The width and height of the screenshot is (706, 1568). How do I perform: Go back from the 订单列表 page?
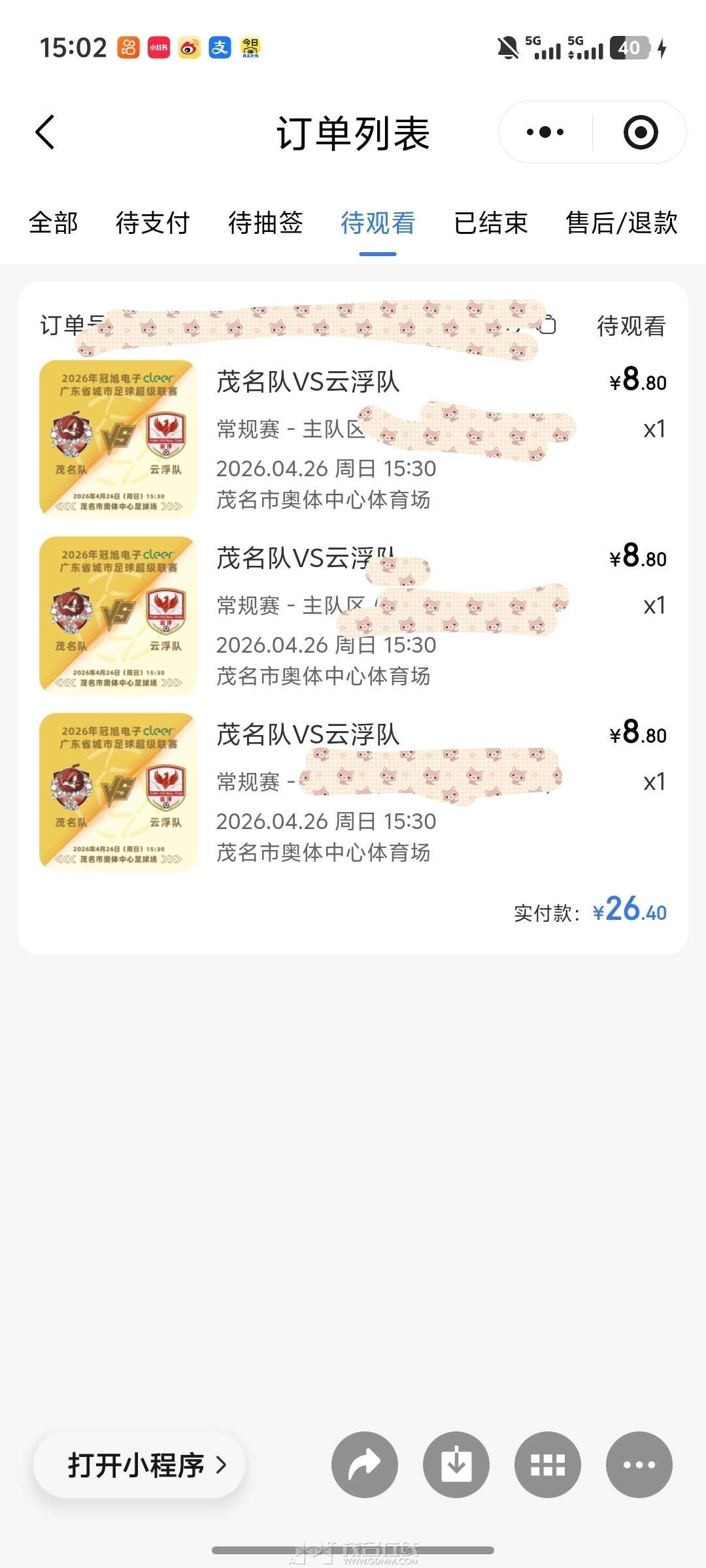point(44,133)
